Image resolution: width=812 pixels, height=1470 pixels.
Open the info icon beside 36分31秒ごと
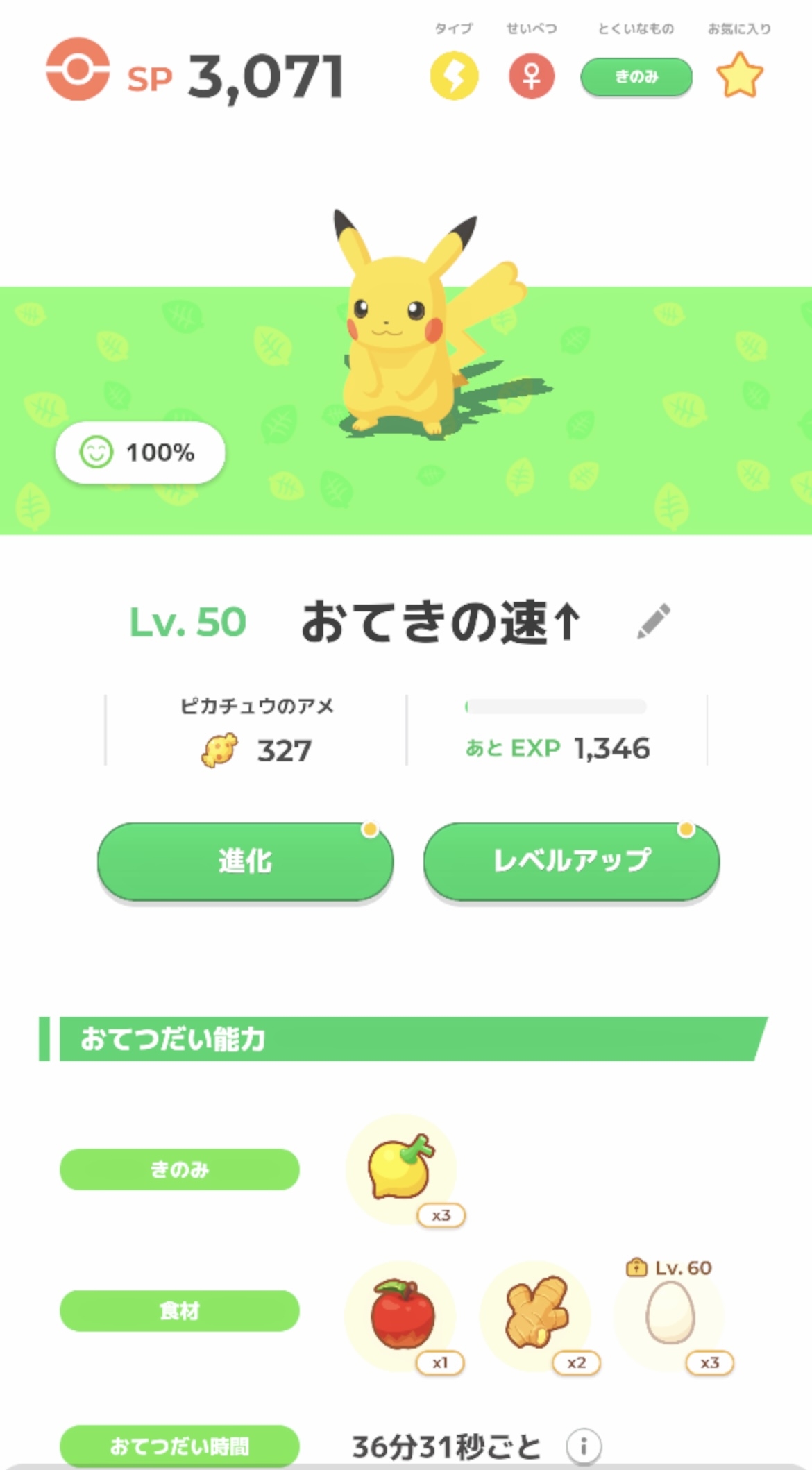(x=584, y=1446)
